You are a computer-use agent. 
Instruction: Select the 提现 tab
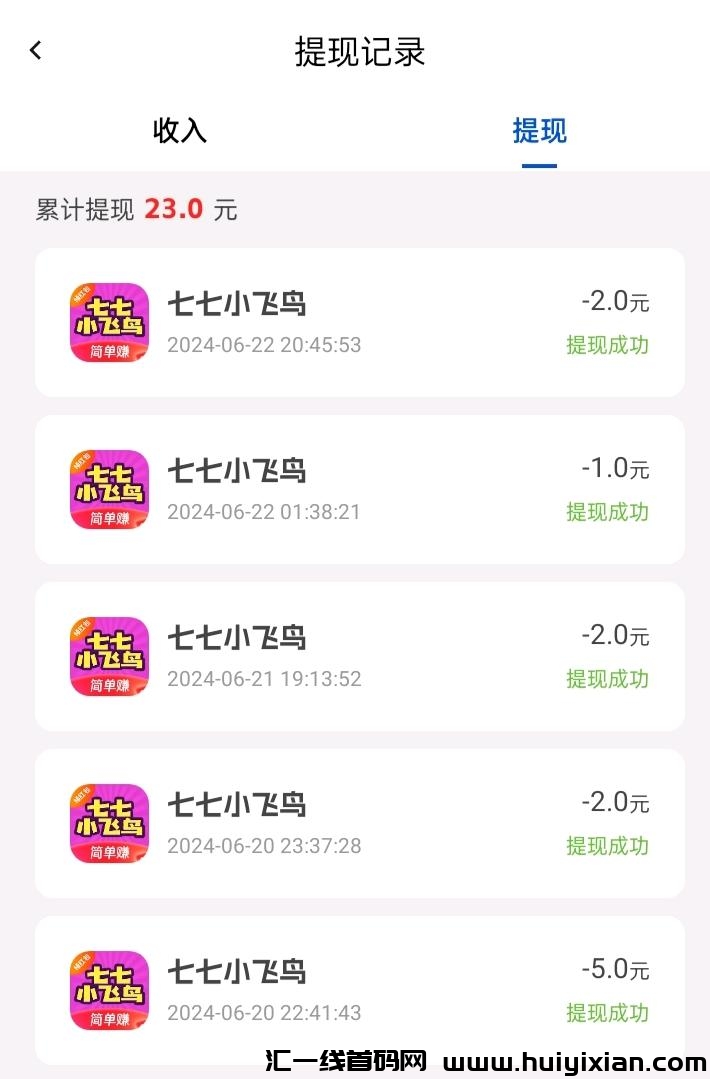point(539,131)
